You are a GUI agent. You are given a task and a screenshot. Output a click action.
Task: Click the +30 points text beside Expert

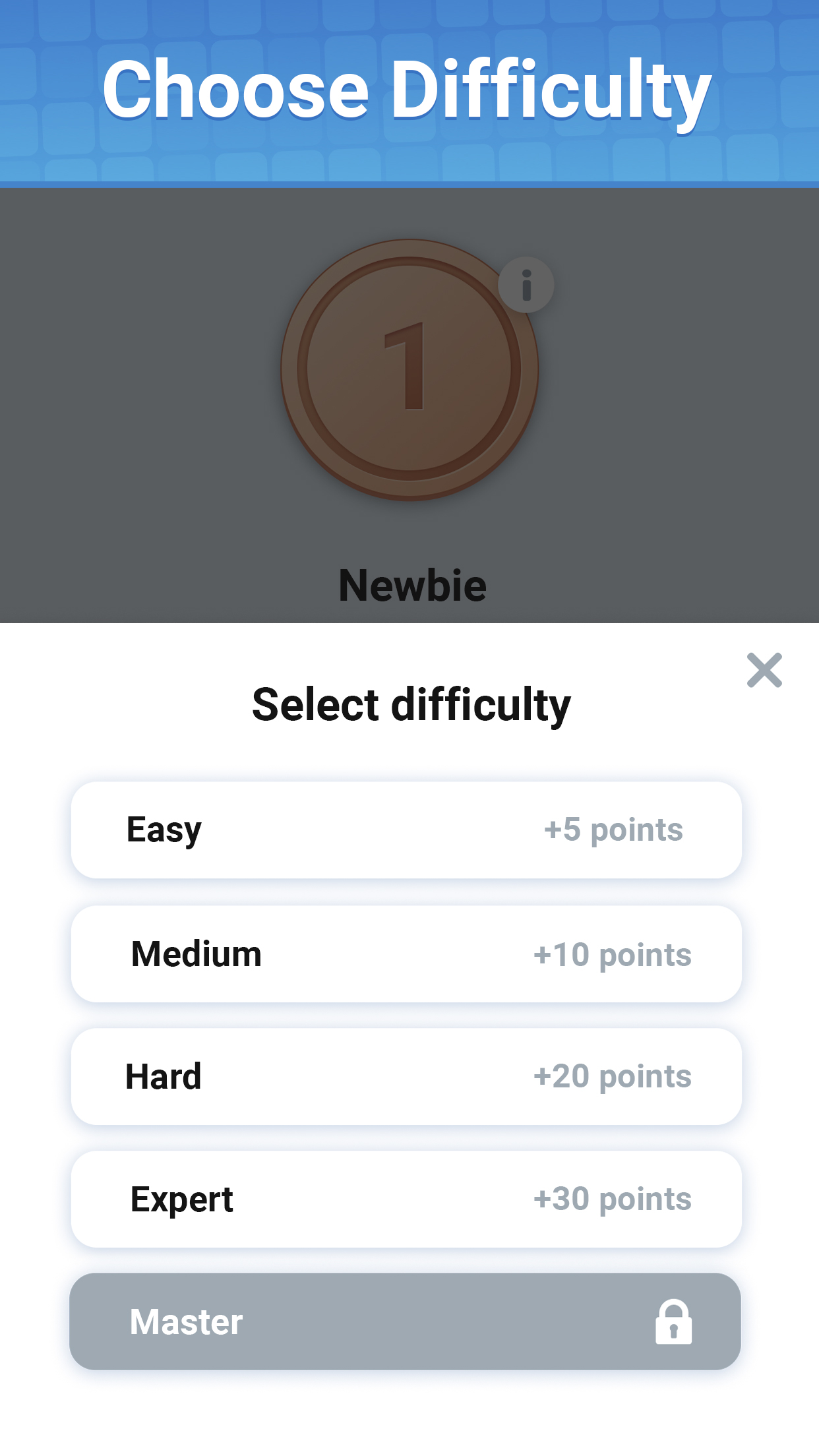[612, 1199]
